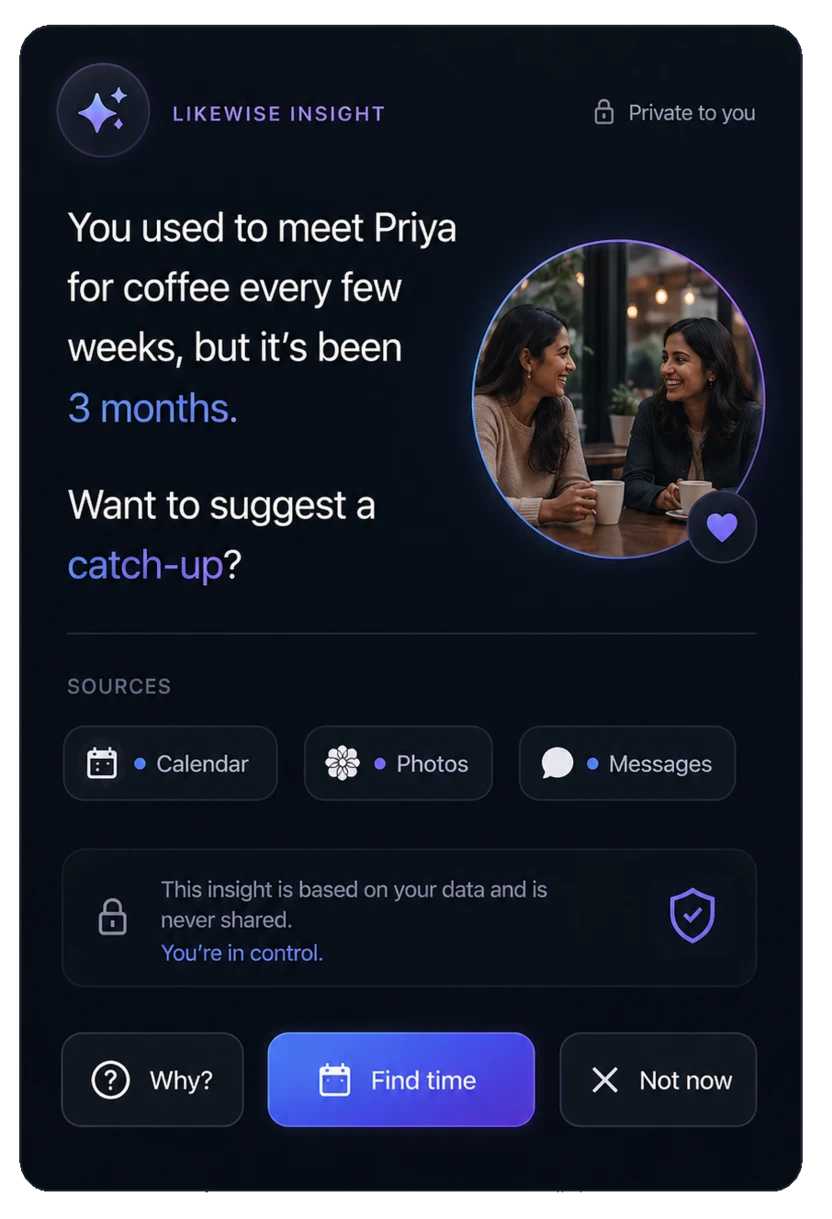Open the Photos source chip
Screen dimensions: 832x1219
click(x=398, y=764)
